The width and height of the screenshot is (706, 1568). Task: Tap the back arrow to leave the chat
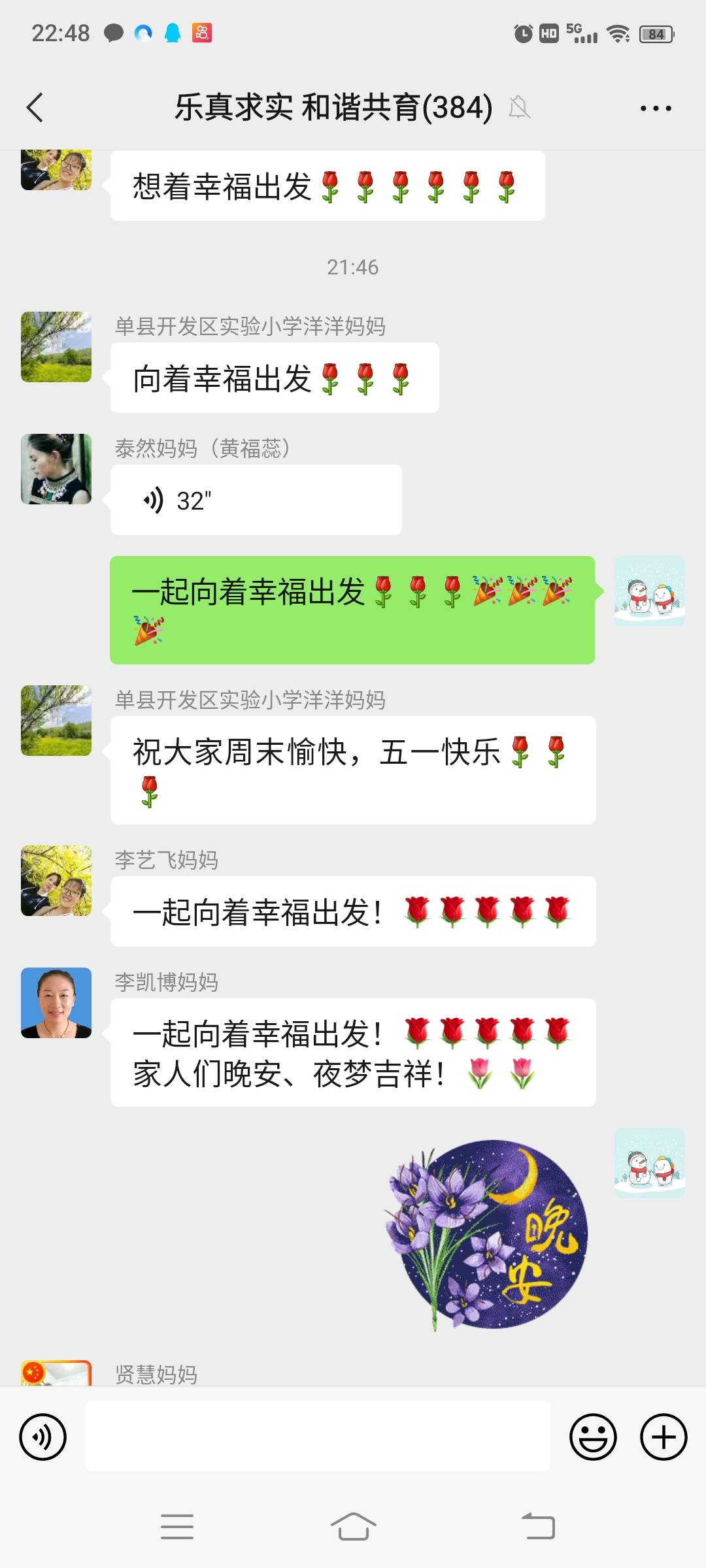[x=36, y=106]
